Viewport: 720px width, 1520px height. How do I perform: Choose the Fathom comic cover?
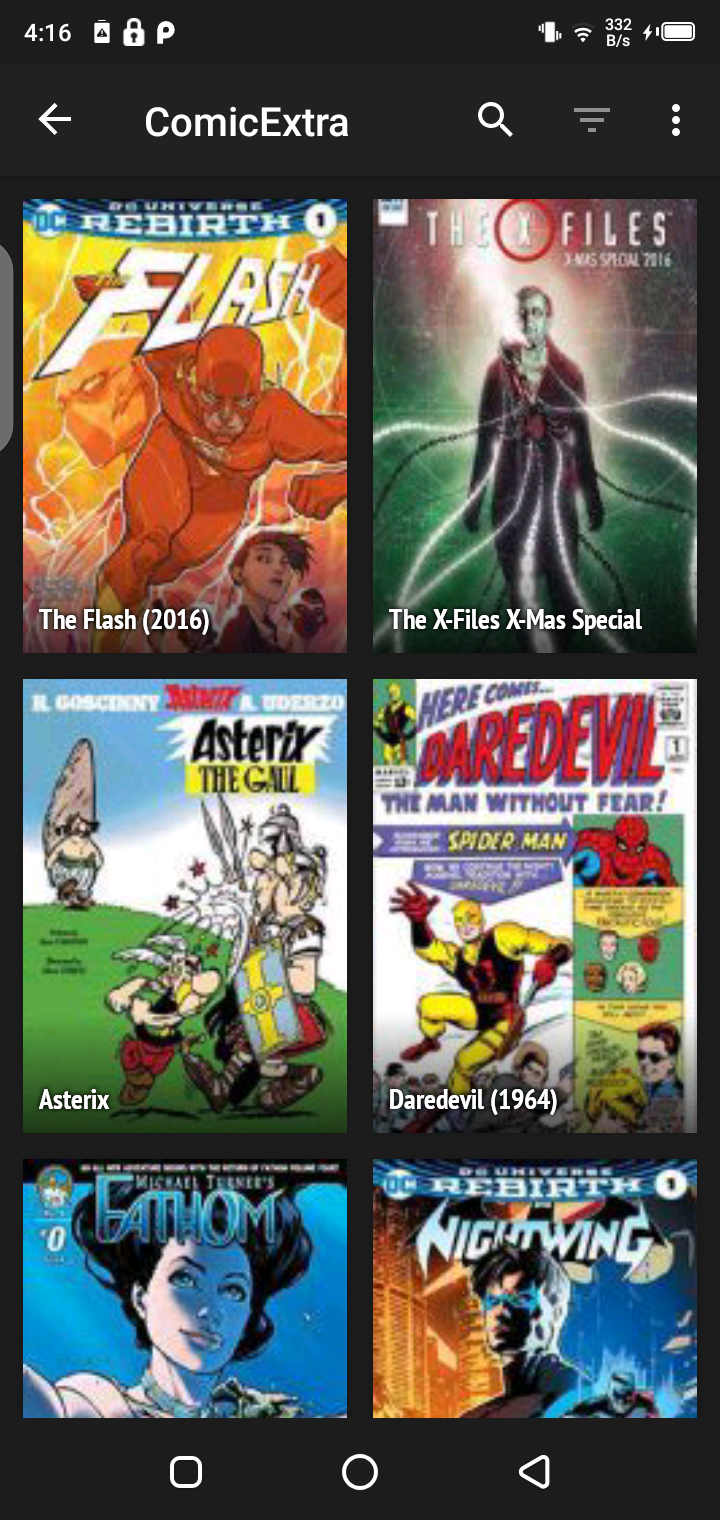coord(185,1288)
